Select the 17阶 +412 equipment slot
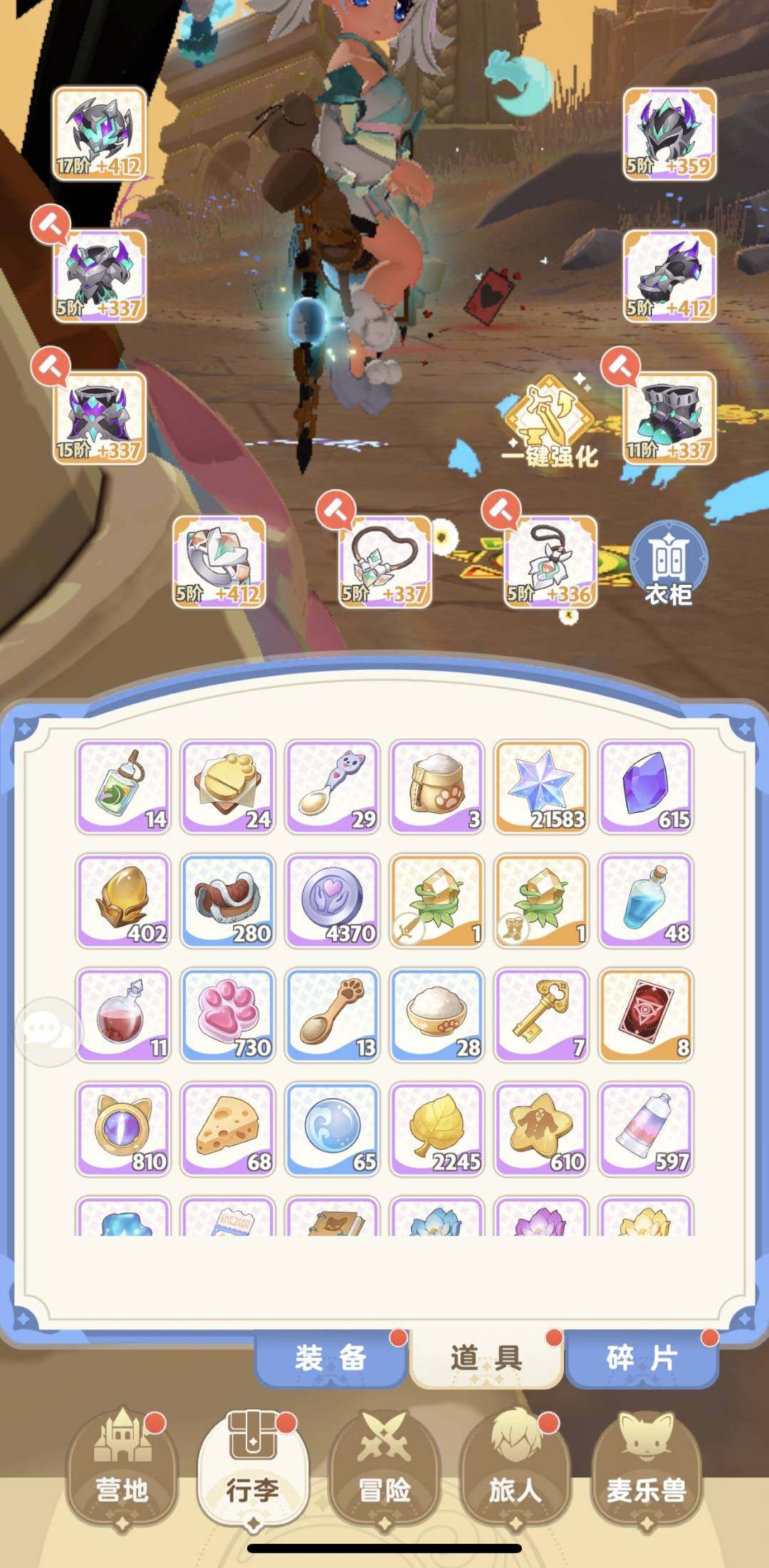The image size is (769, 1568). 100,134
